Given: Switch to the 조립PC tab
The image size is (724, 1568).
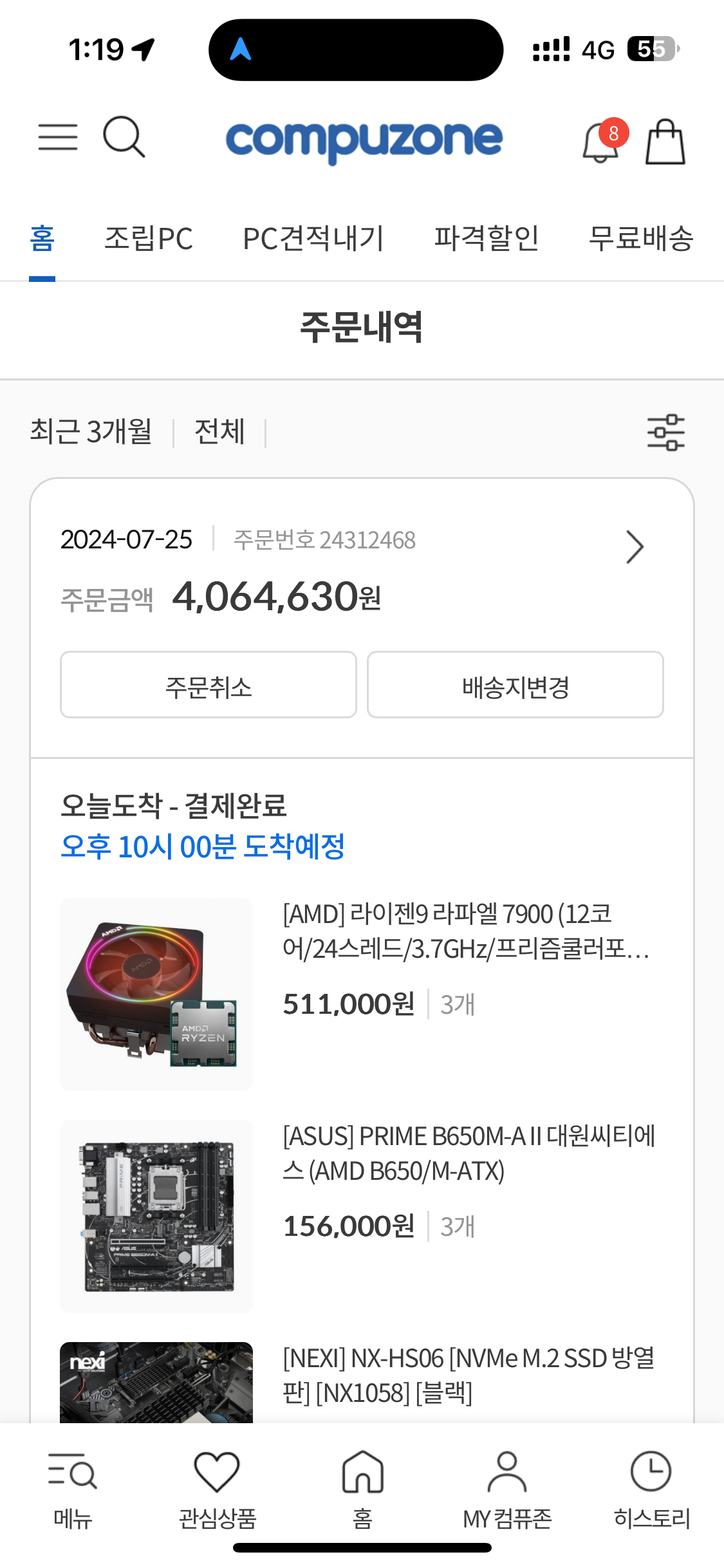Looking at the screenshot, I should [149, 239].
